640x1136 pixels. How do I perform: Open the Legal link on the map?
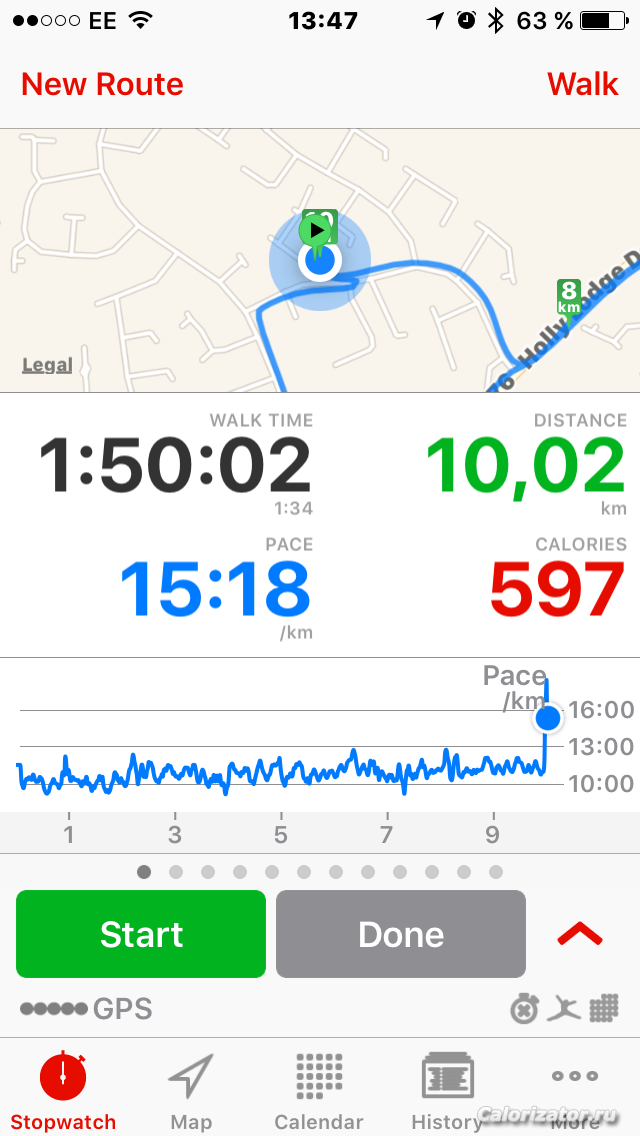click(47, 365)
